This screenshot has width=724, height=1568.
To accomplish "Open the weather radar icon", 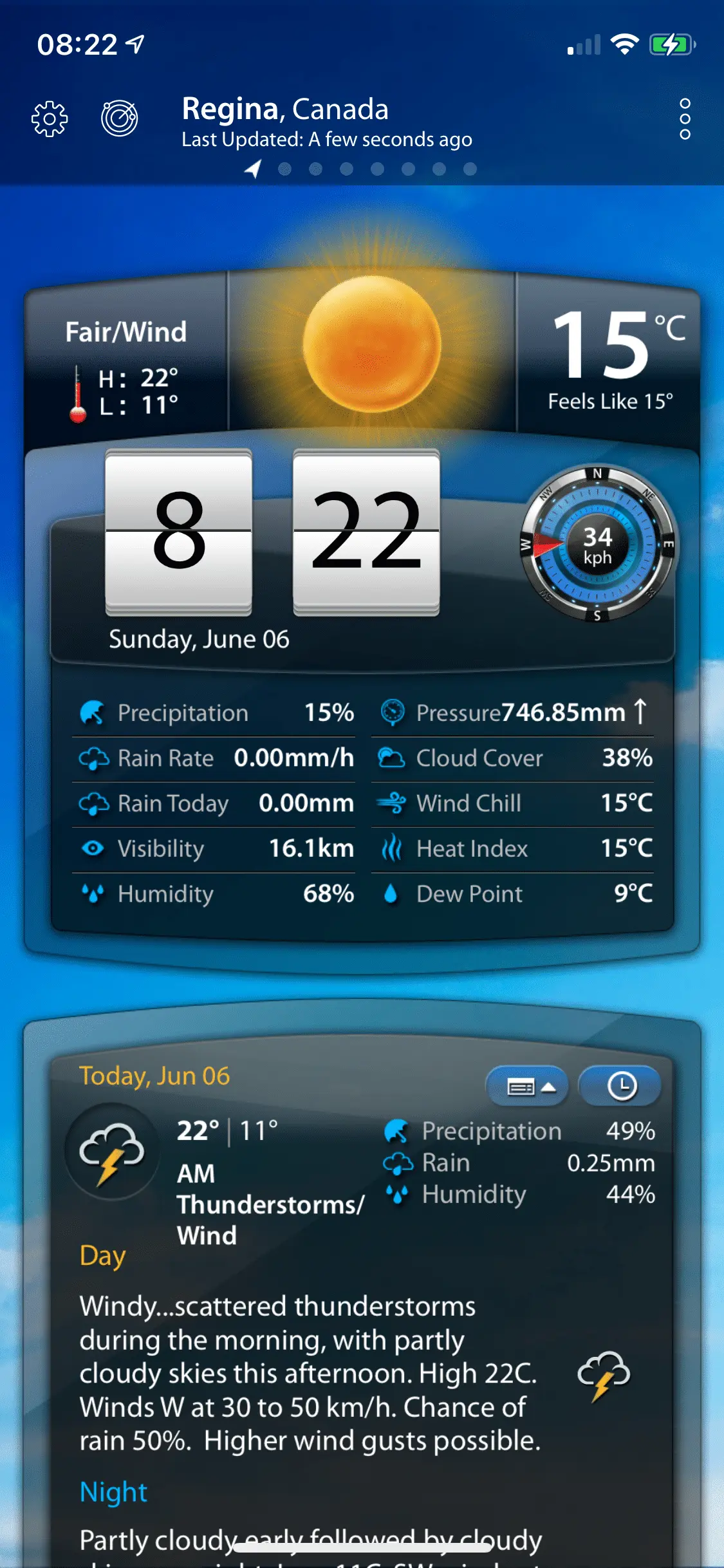I will pos(120,118).
